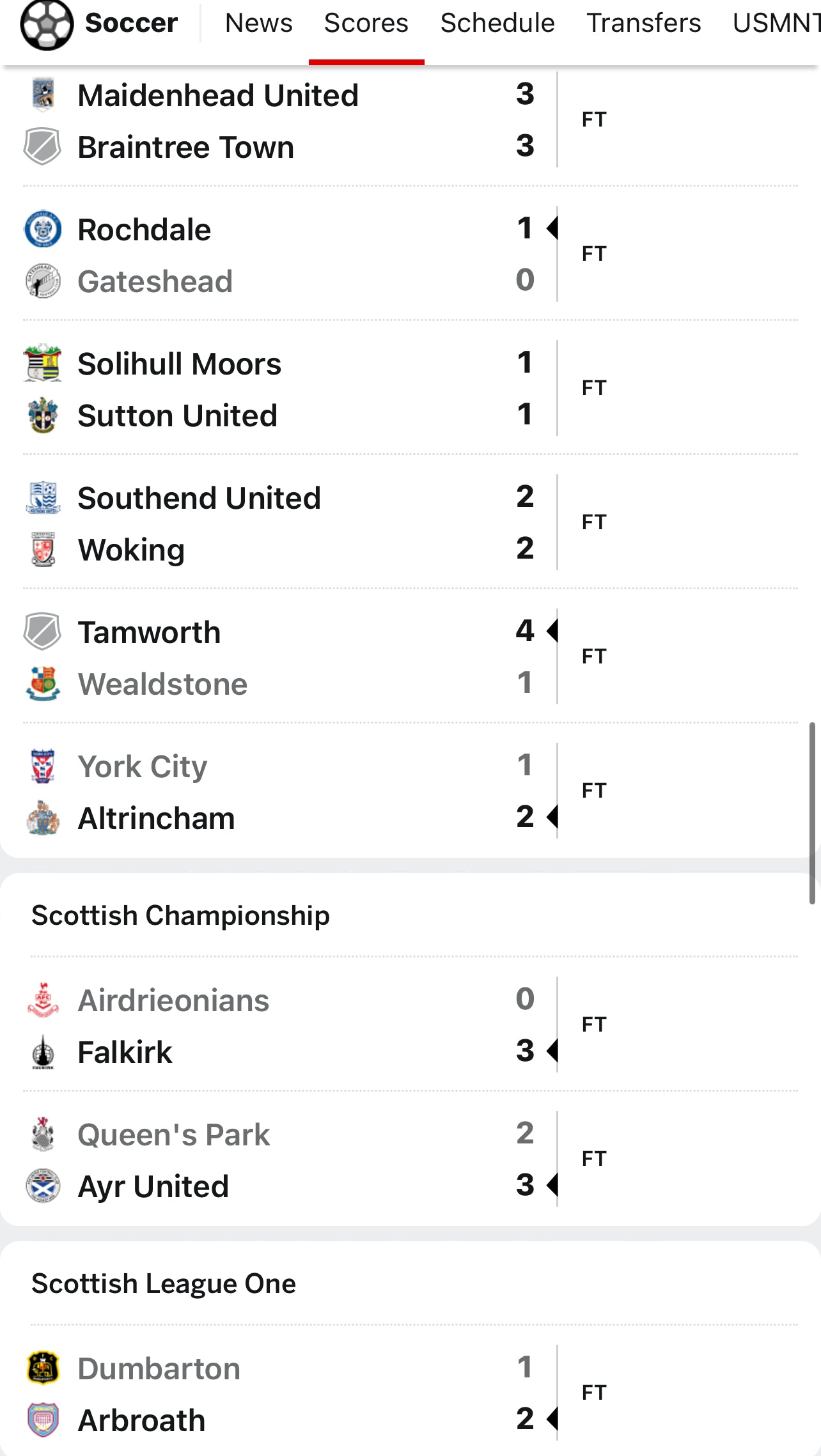The width and height of the screenshot is (821, 1456).
Task: View Southend United vs Woking match details
Action: [x=410, y=523]
